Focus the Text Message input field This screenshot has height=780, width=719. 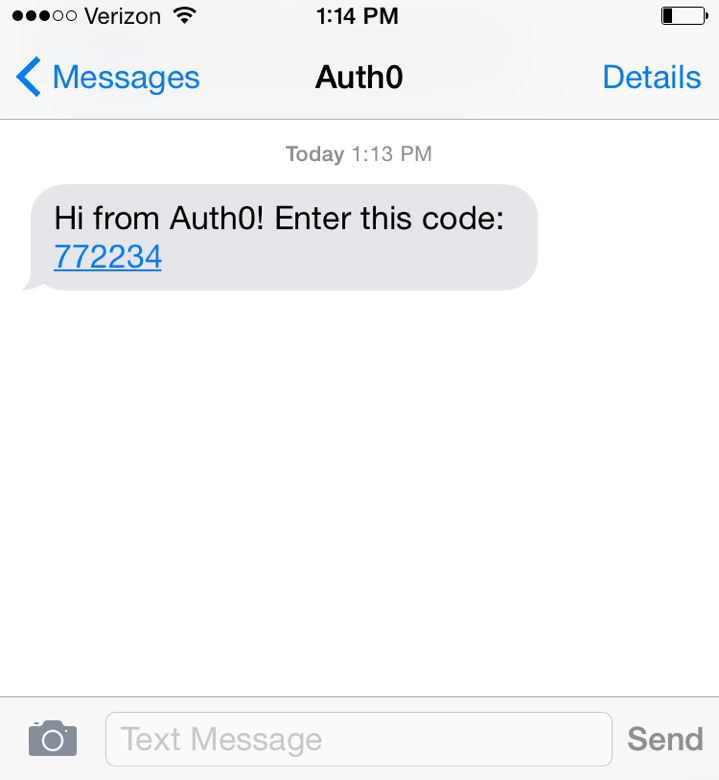point(358,739)
